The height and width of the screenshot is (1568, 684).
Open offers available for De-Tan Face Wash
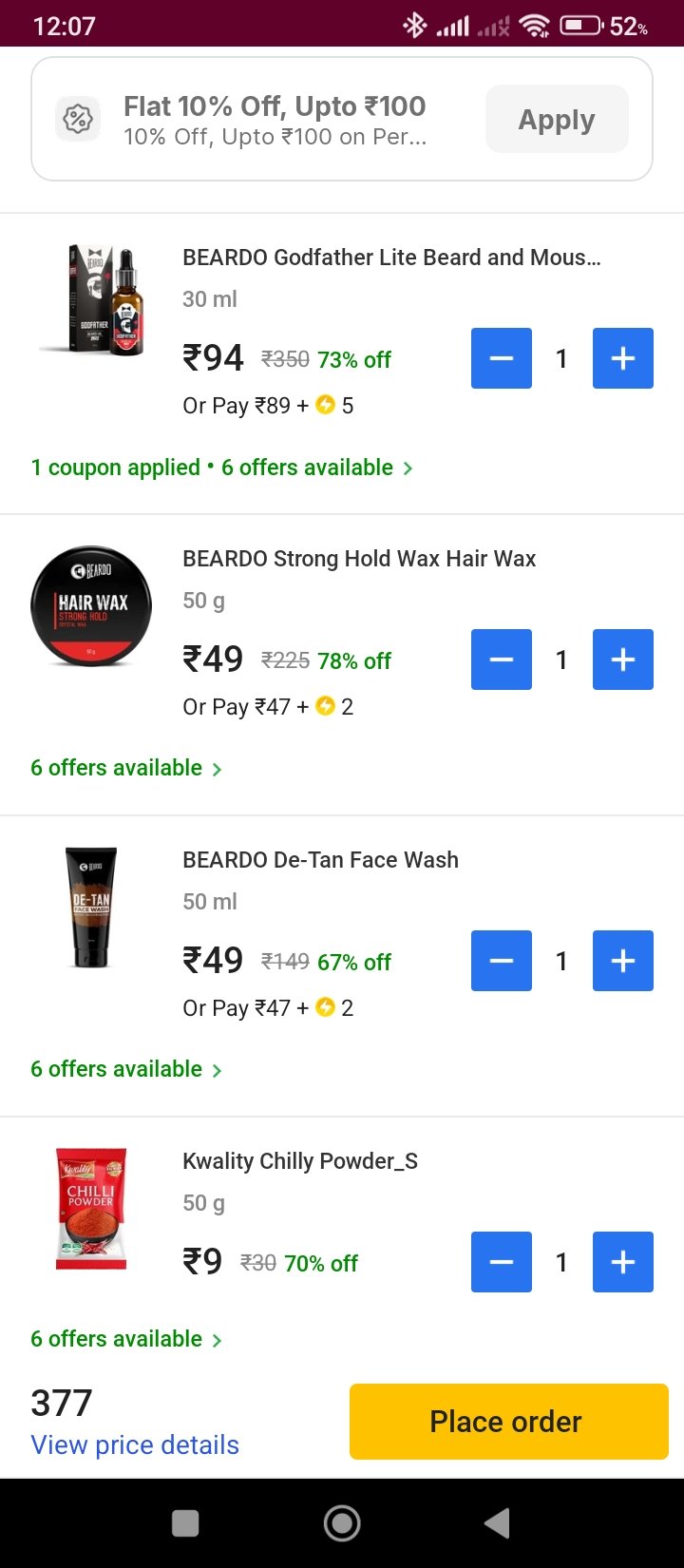click(126, 1069)
